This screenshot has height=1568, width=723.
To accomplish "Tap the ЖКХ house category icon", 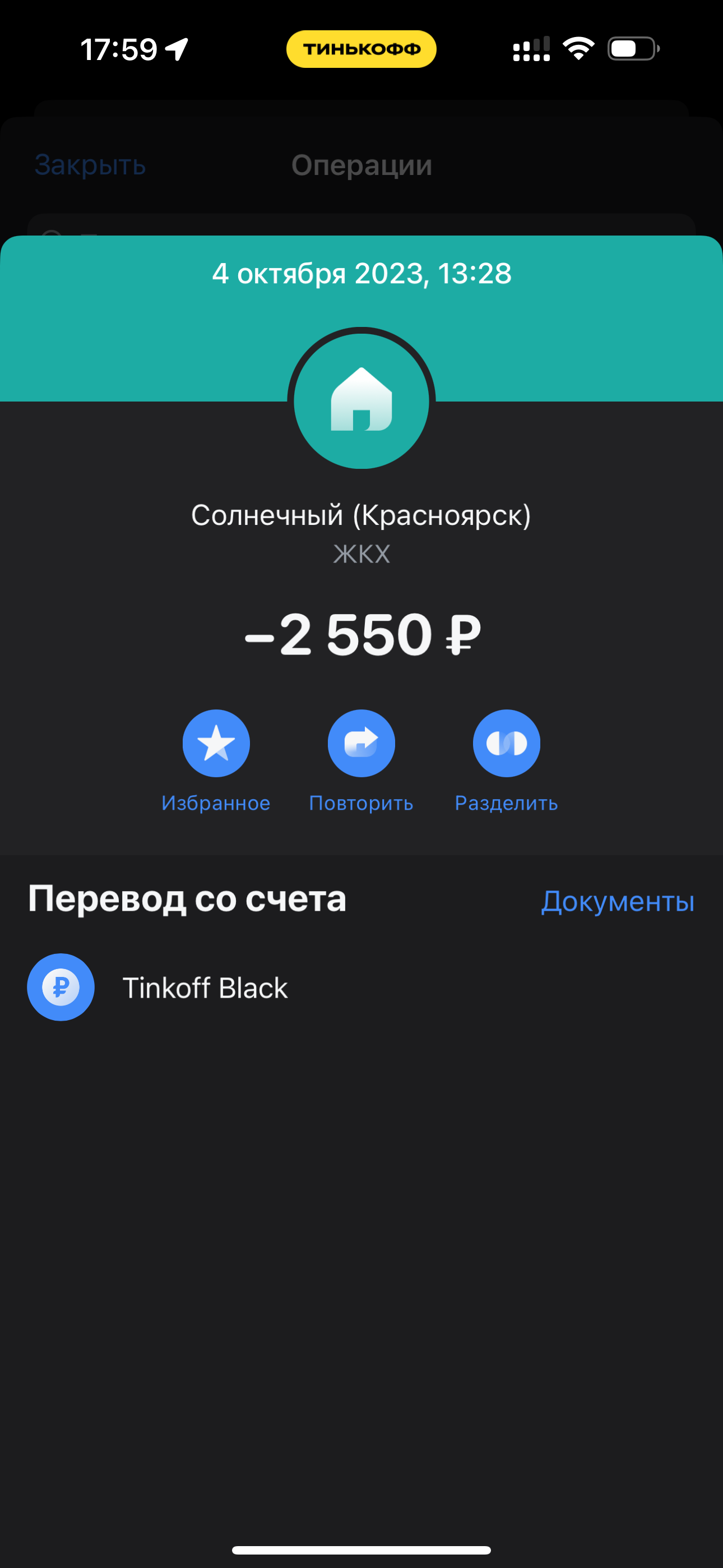I will tap(361, 400).
